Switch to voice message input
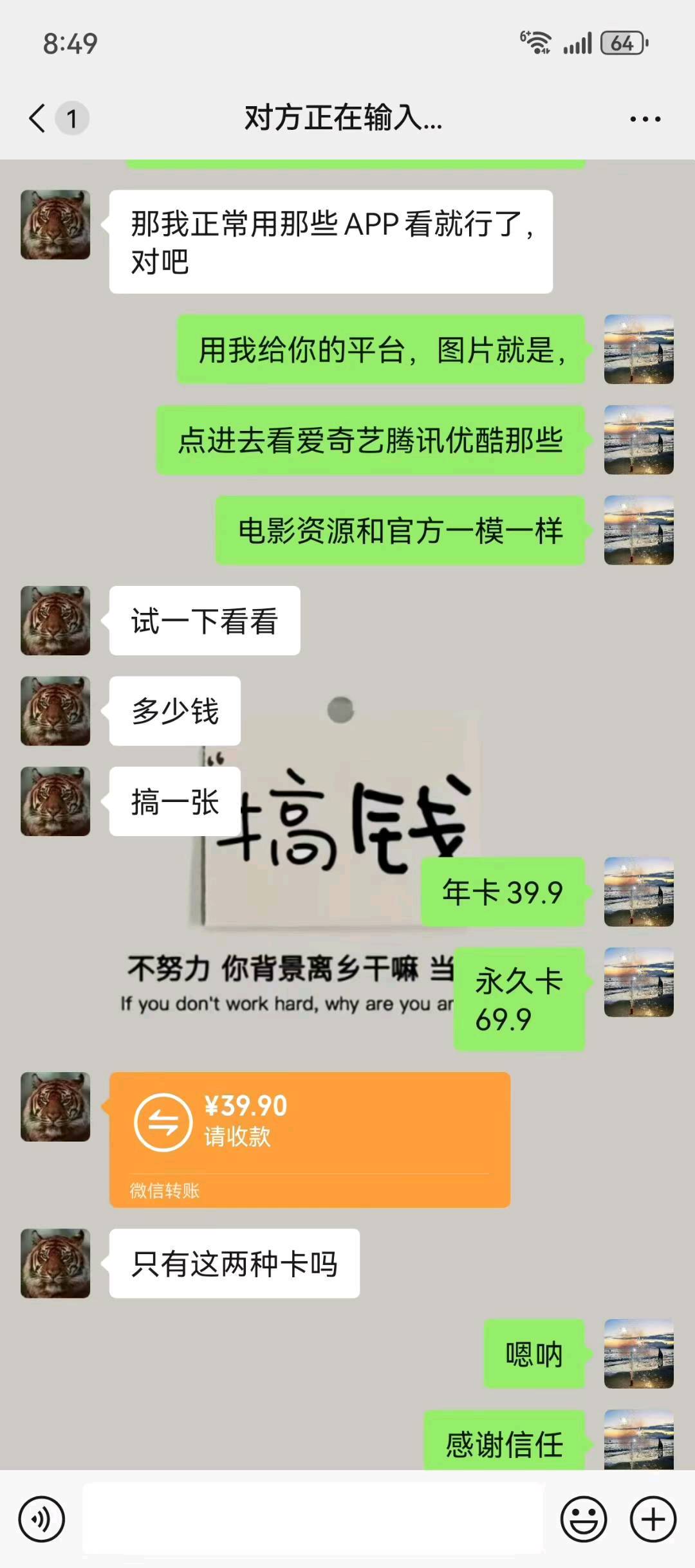Image resolution: width=695 pixels, height=1568 pixels. click(42, 1519)
